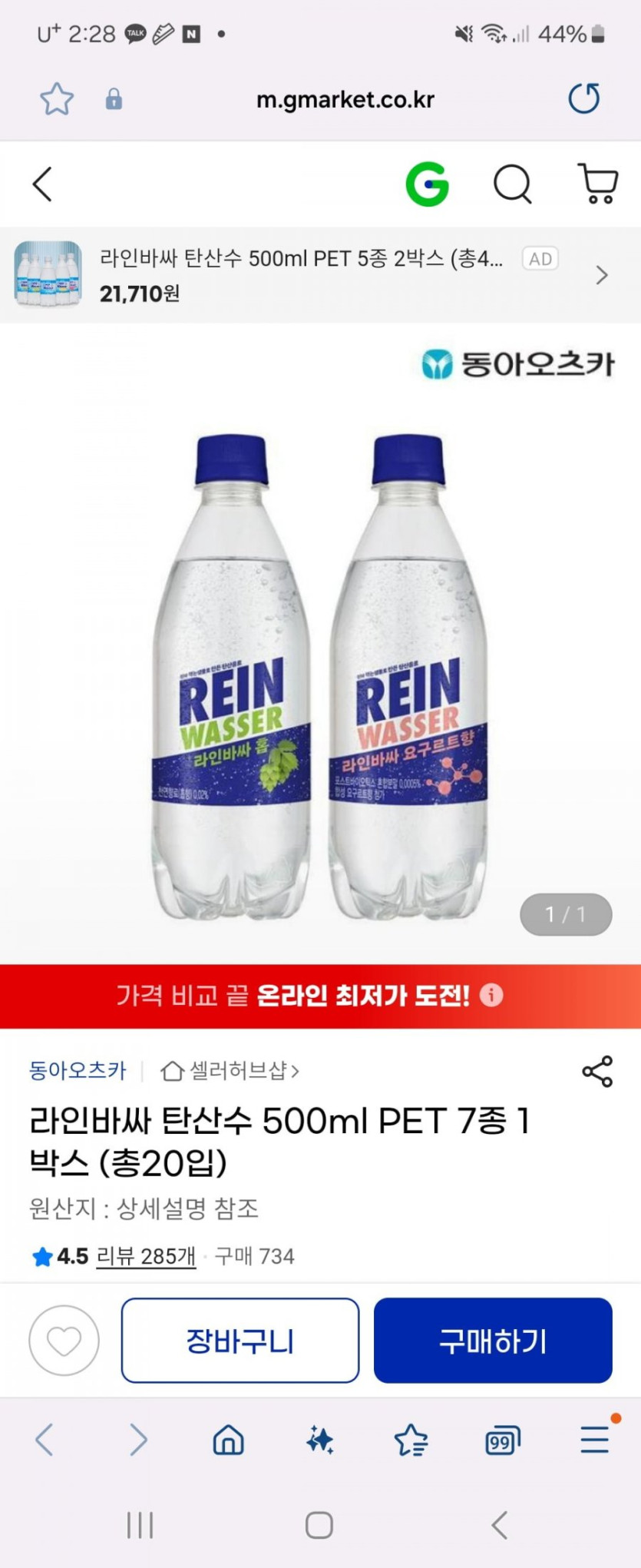Go back using the header arrow
641x1568 pixels.
[43, 184]
